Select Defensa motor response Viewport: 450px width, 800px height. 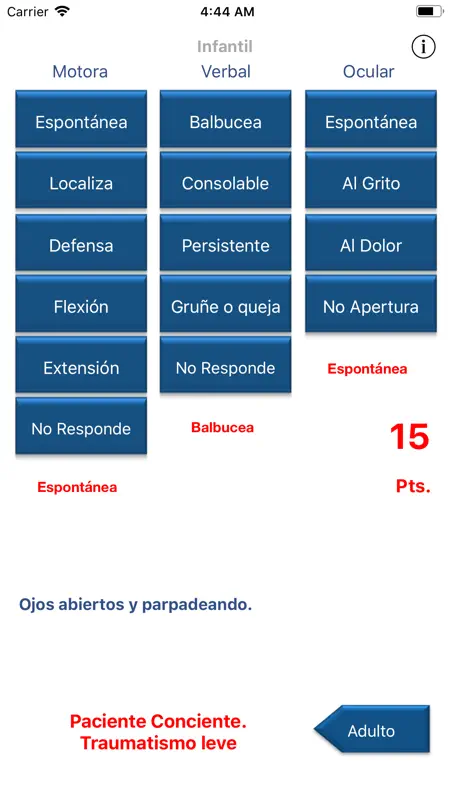point(81,243)
